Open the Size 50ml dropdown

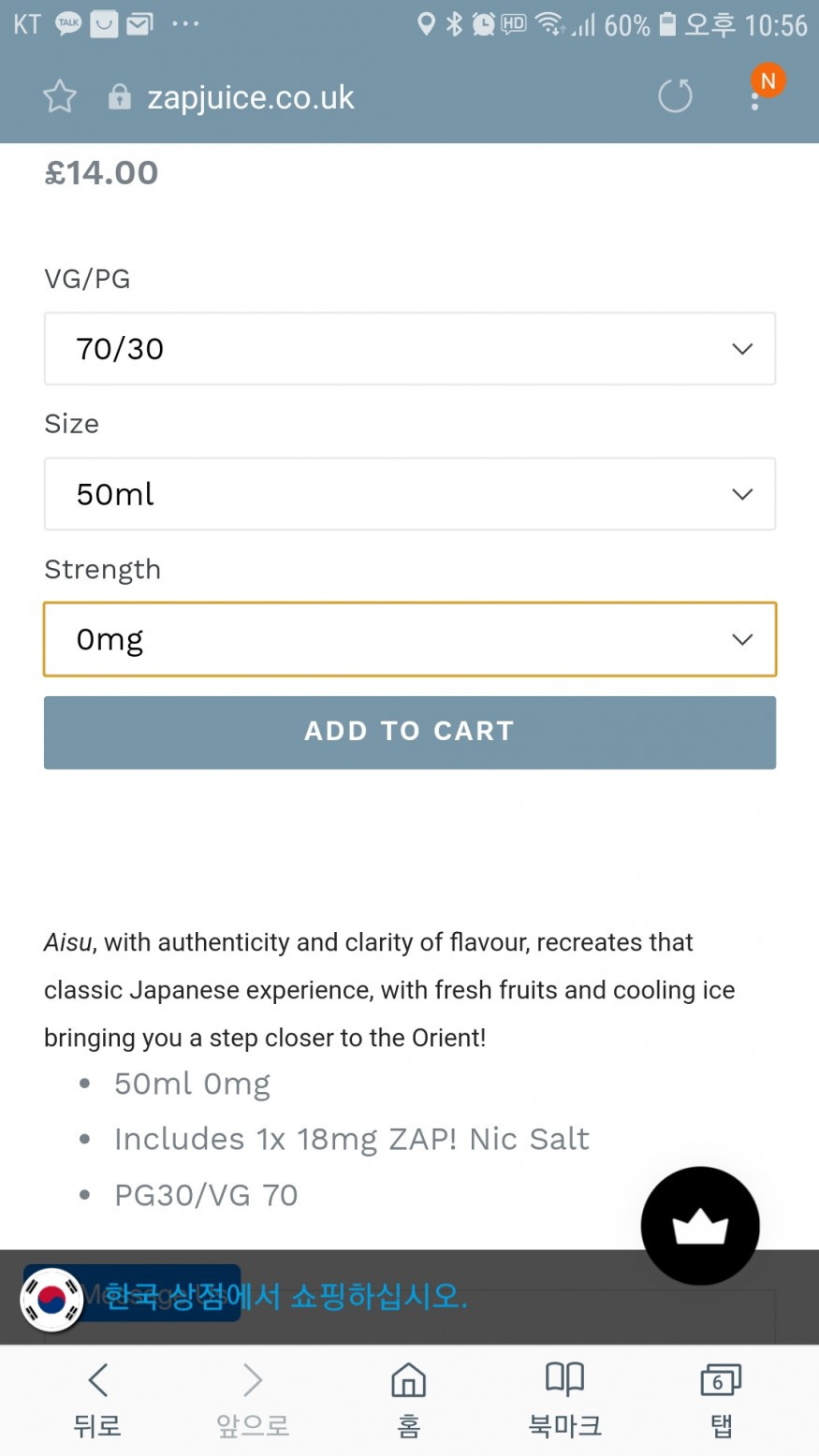410,494
